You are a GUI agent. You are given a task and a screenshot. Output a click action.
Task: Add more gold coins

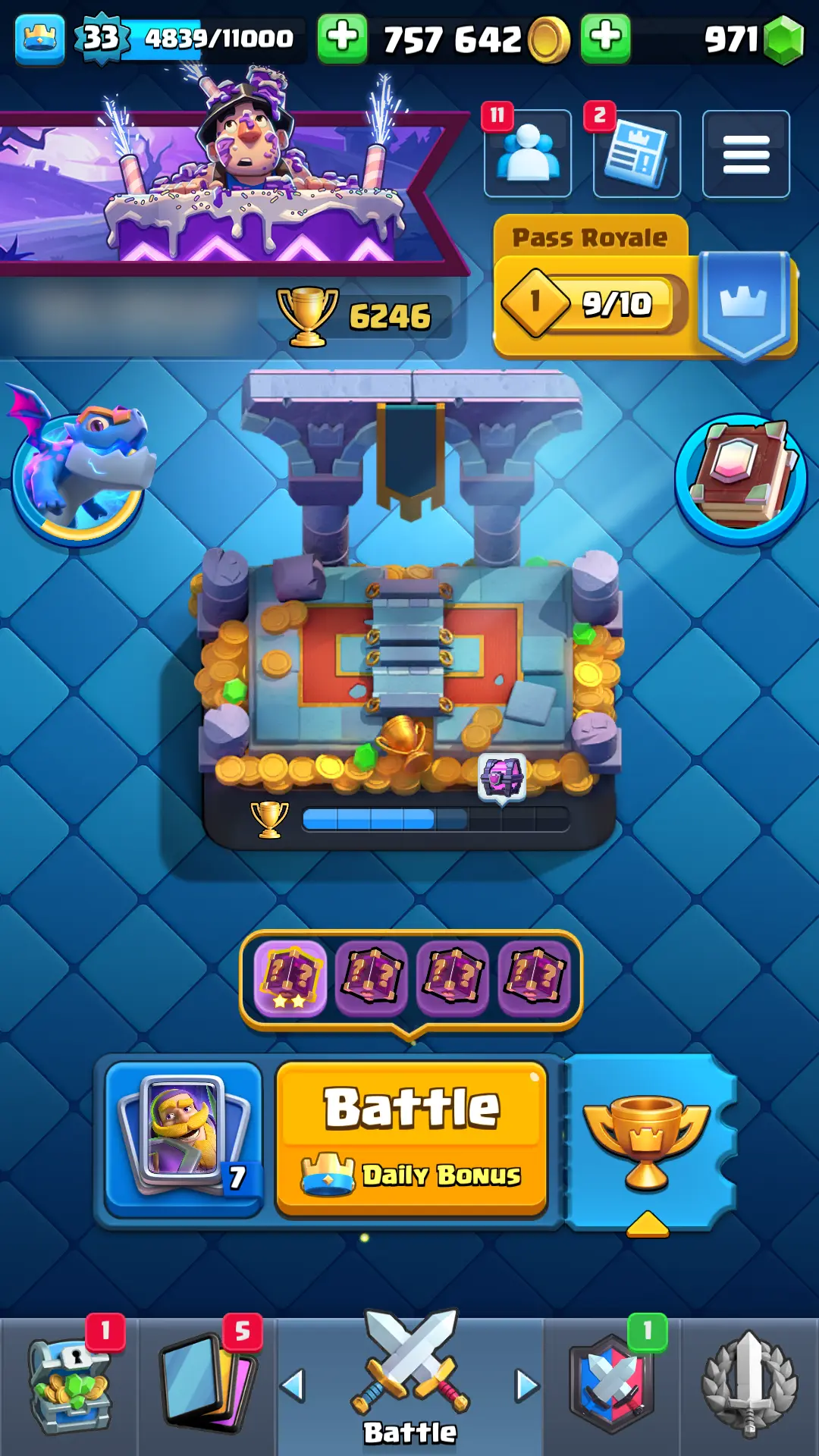tap(342, 38)
